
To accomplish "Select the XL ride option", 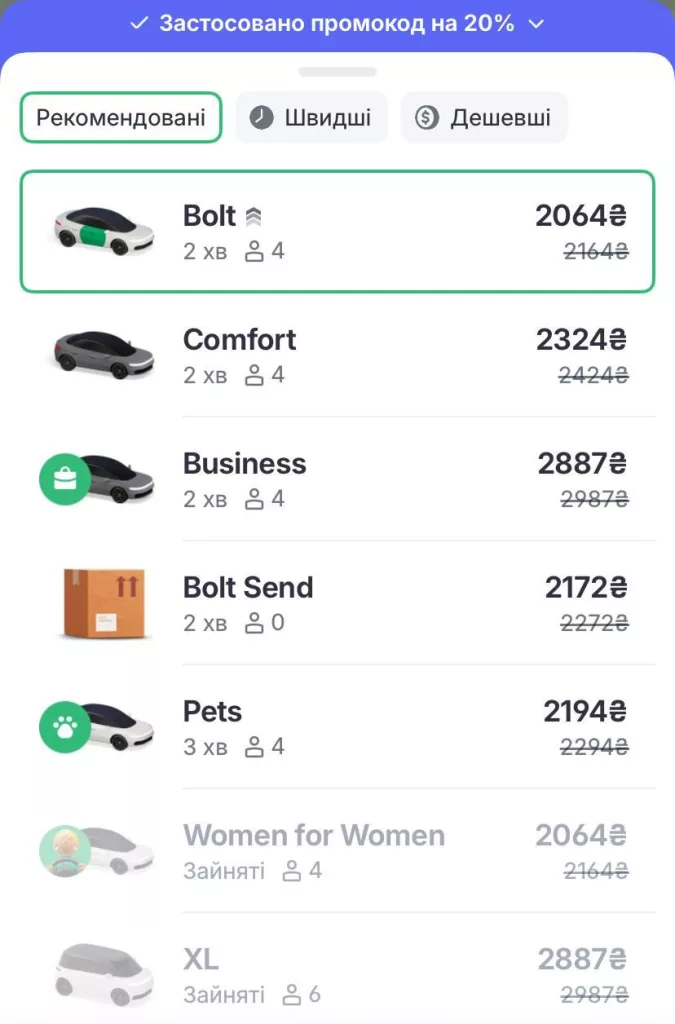I will tap(337, 974).
